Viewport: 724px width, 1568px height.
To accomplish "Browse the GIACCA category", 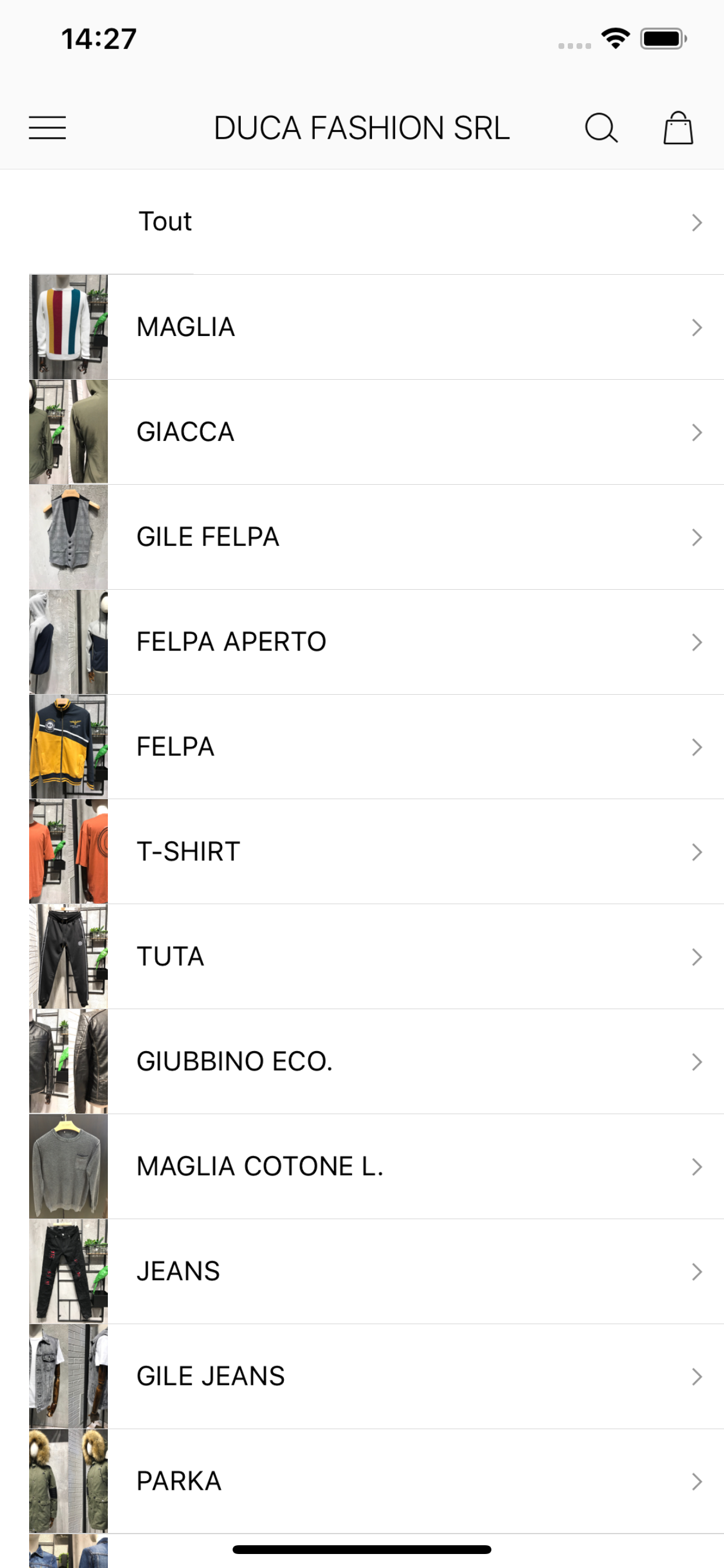I will point(365,432).
